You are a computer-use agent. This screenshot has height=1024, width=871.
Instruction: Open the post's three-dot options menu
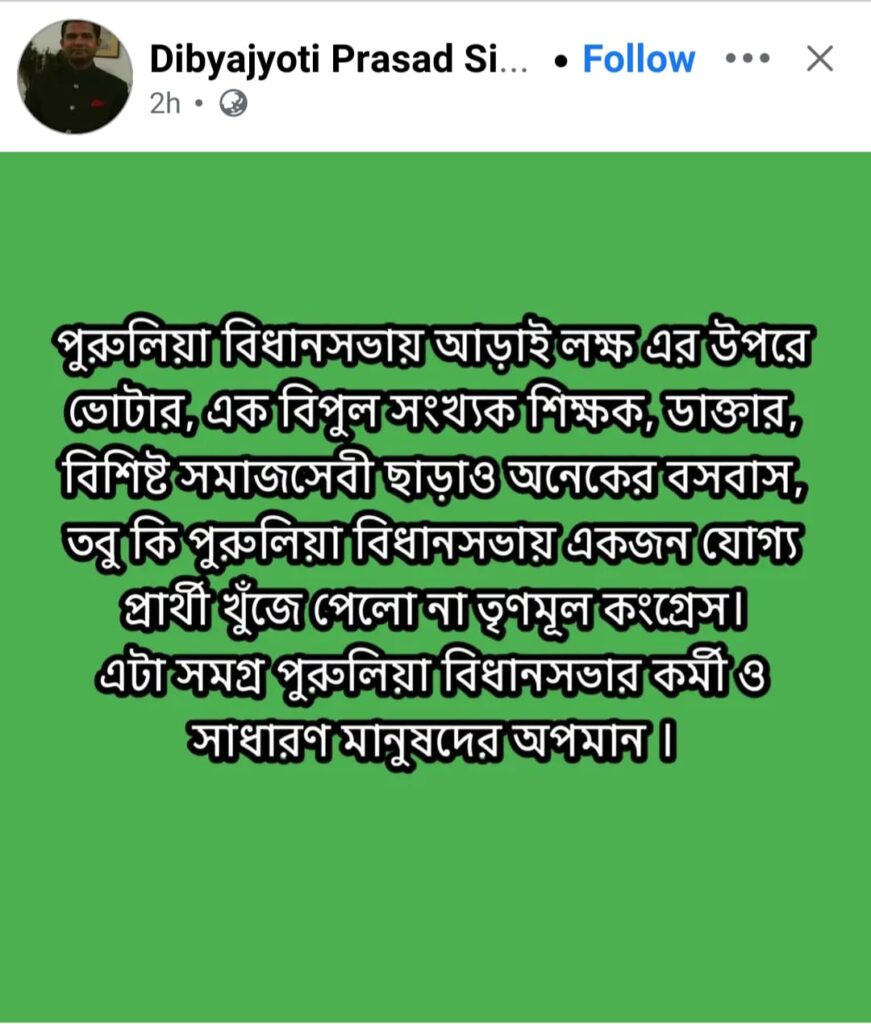[748, 59]
